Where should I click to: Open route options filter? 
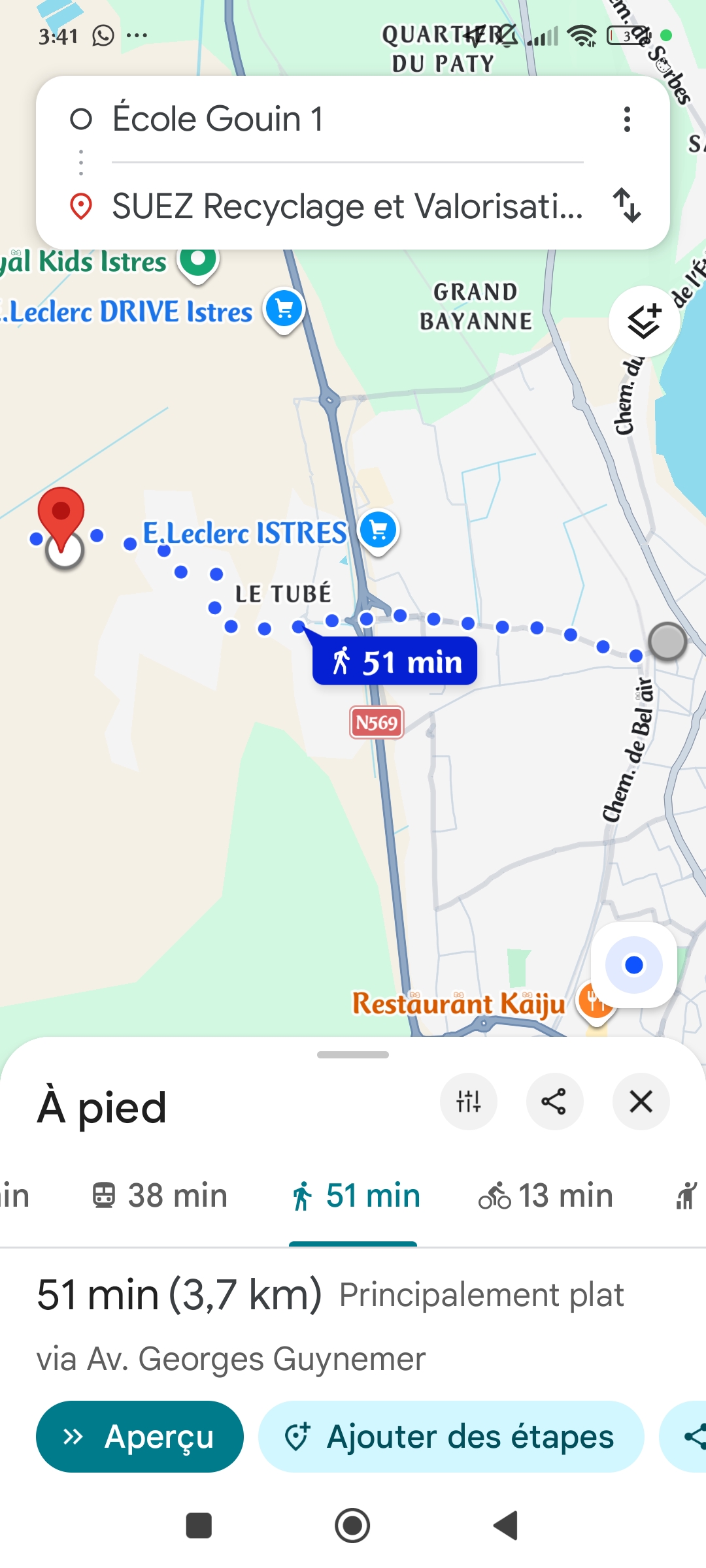tap(469, 1102)
